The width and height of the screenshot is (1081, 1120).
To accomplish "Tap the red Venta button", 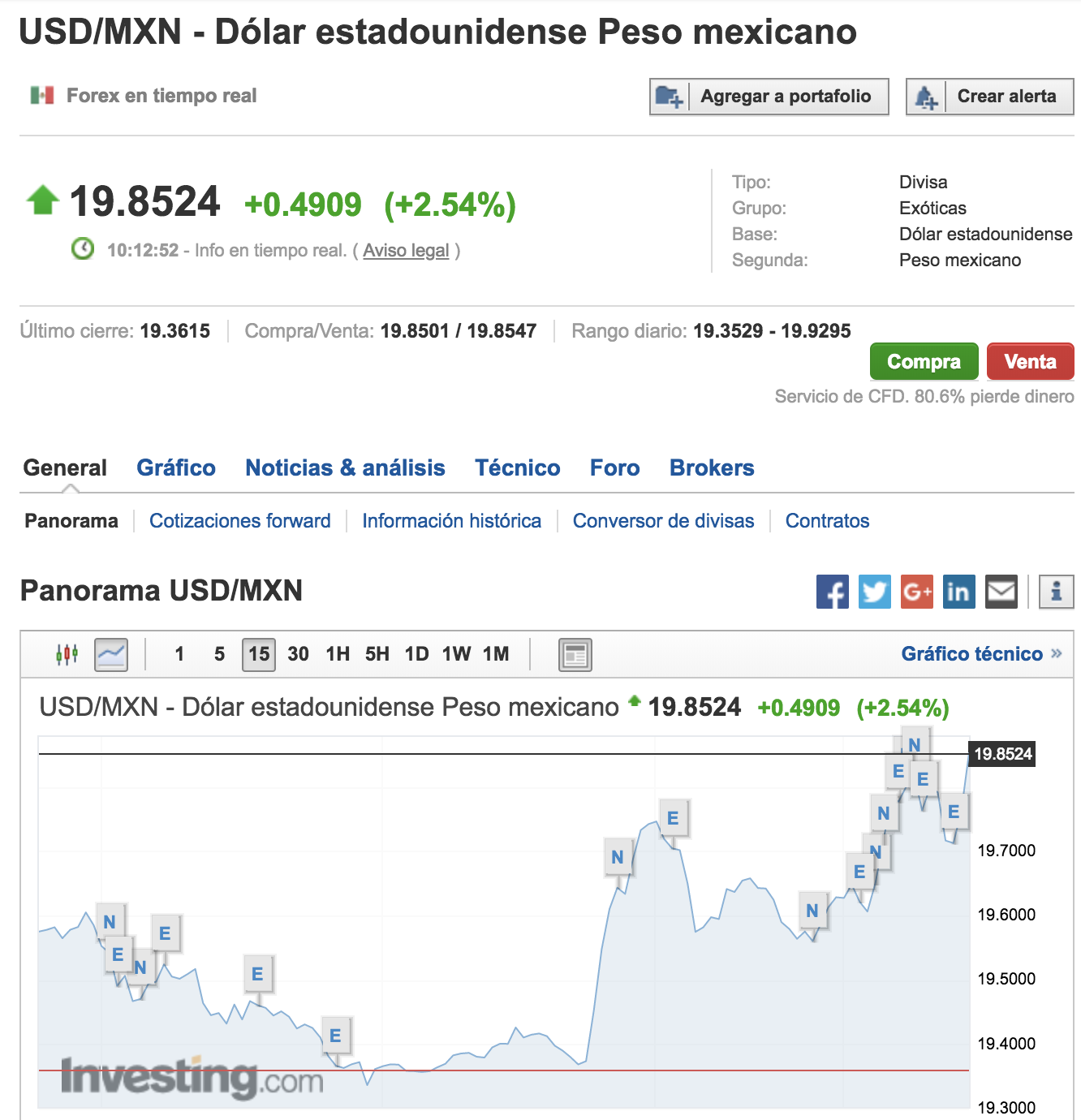I will tap(1030, 362).
